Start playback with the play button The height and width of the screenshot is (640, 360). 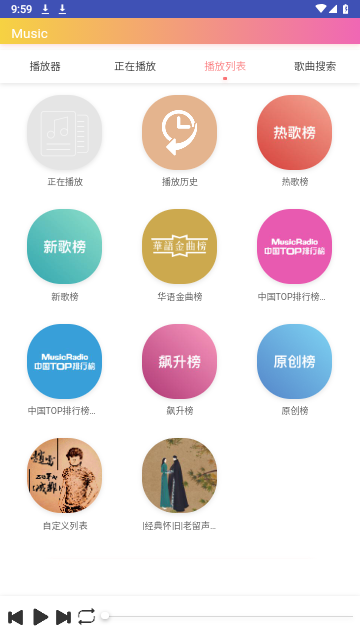[40, 617]
